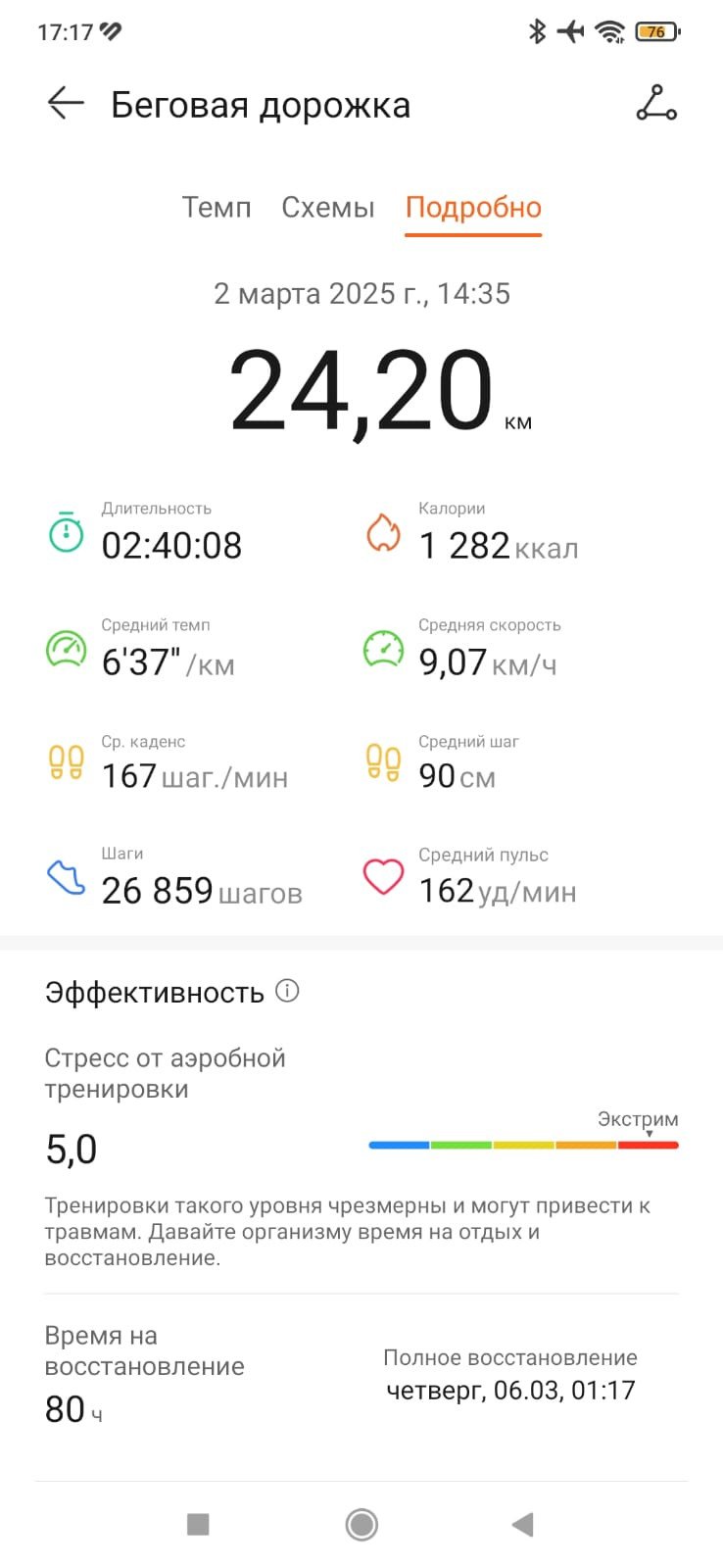723x1568 pixels.
Task: Tap the system back triangle
Action: 523,1524
